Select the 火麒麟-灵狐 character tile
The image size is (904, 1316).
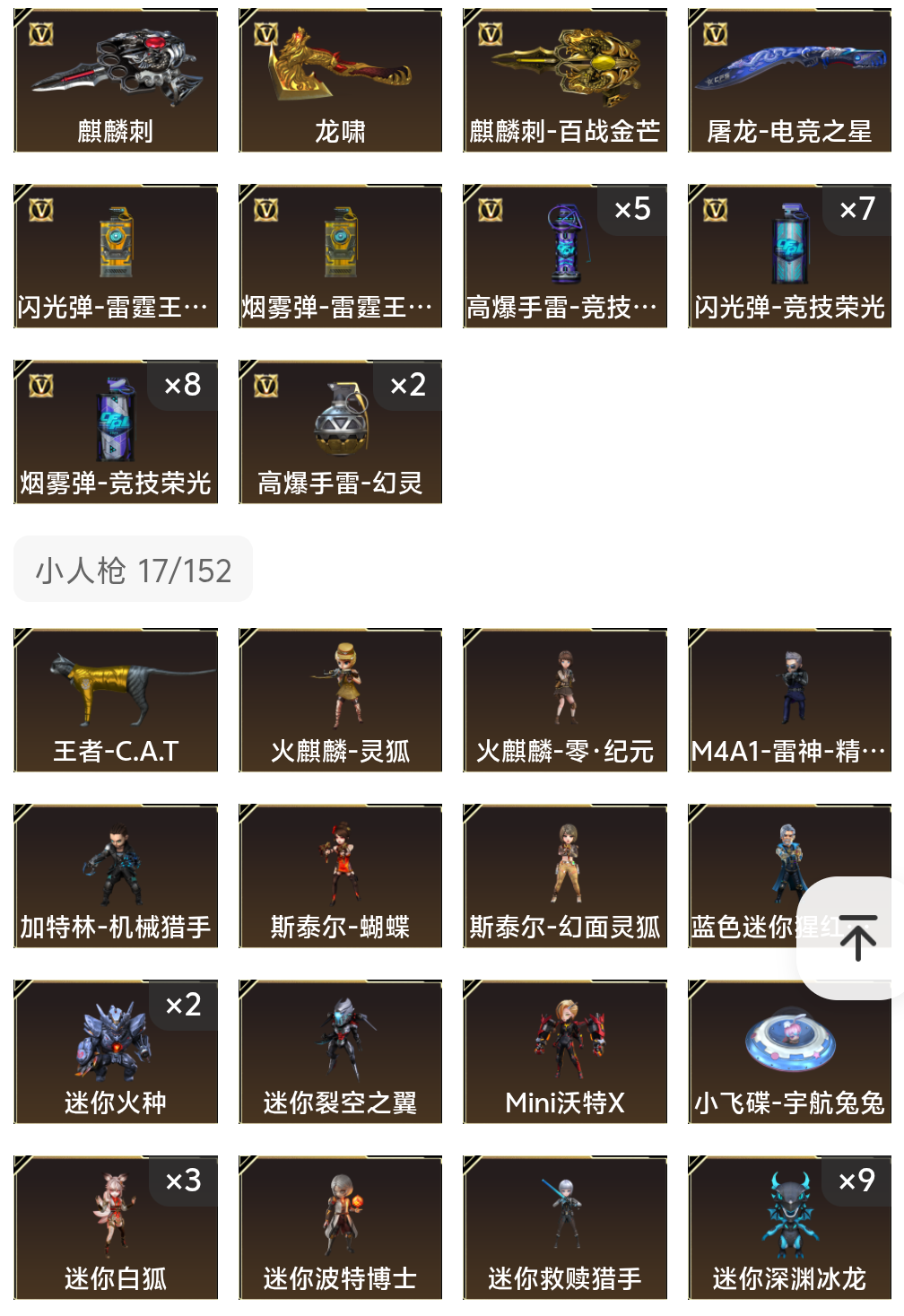tap(341, 701)
